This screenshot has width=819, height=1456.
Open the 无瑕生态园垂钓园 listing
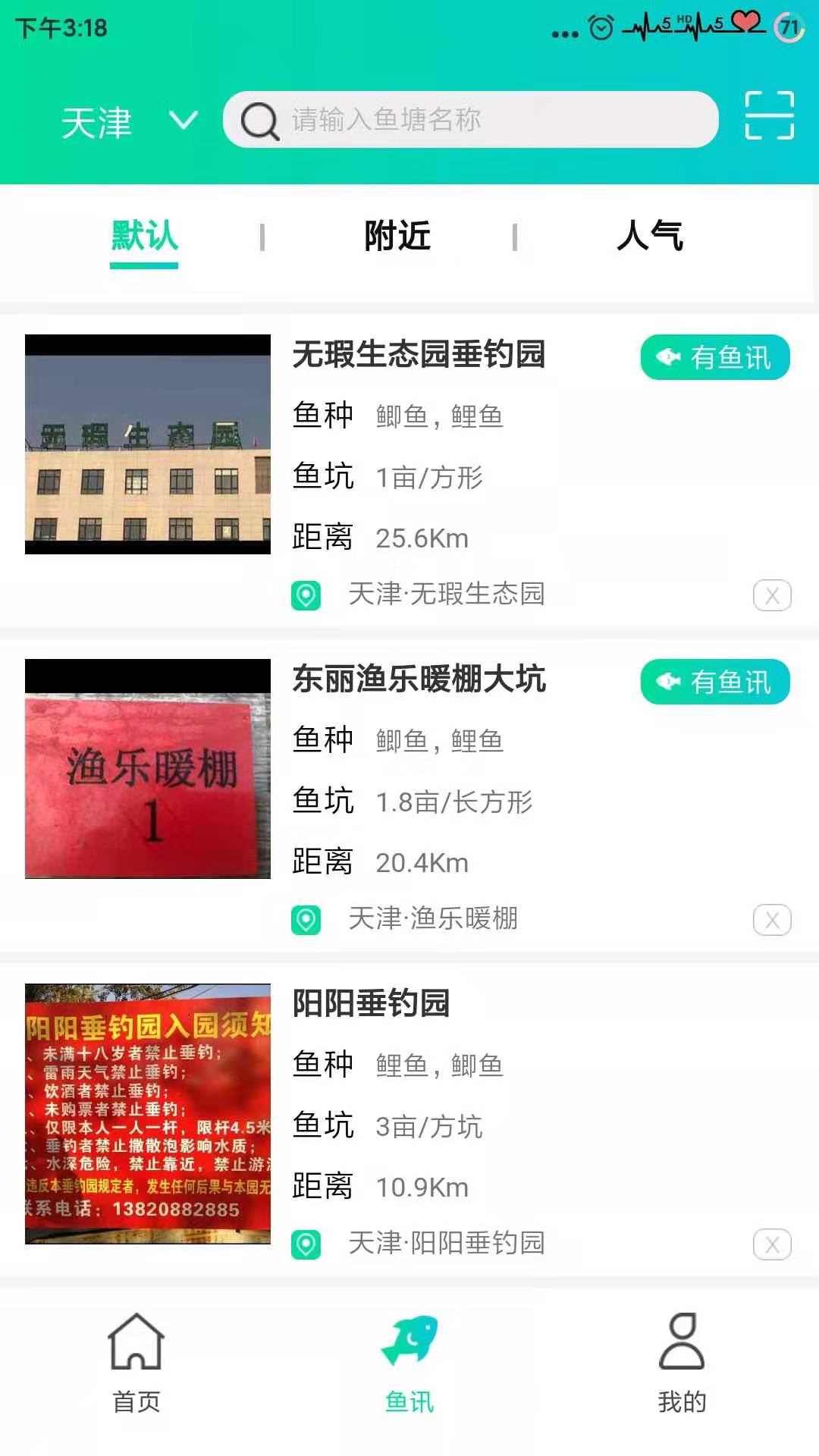point(419,355)
